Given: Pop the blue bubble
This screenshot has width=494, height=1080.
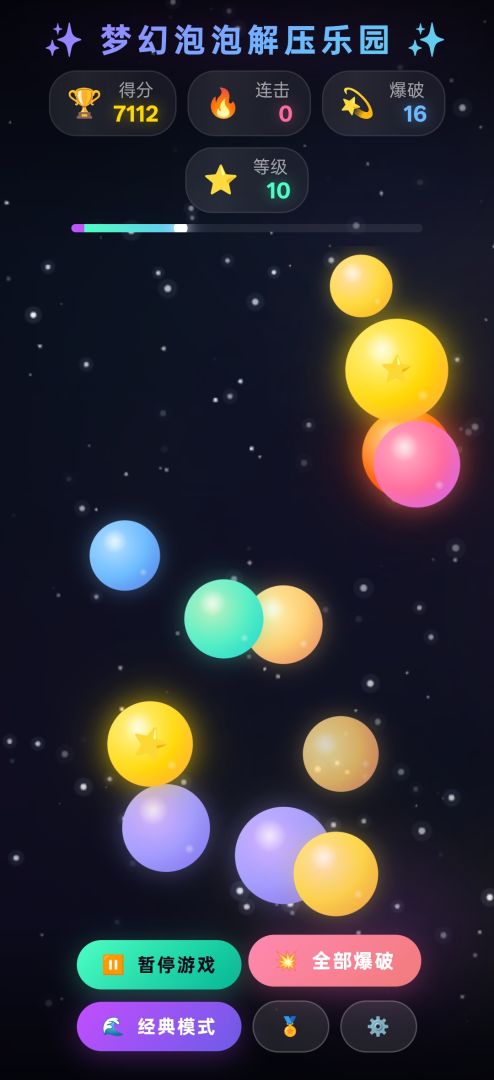Looking at the screenshot, I should [x=125, y=555].
